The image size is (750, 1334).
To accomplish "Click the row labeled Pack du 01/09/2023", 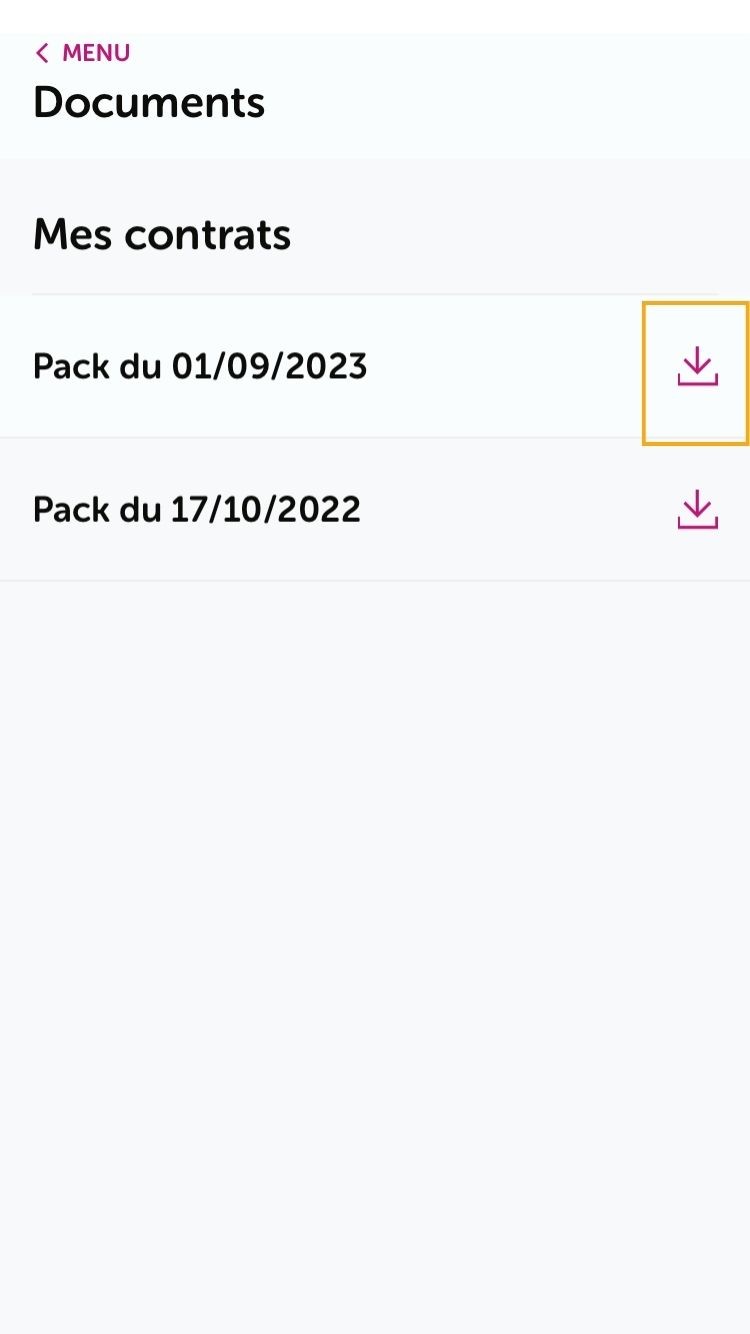I will pyautogui.click(x=200, y=366).
